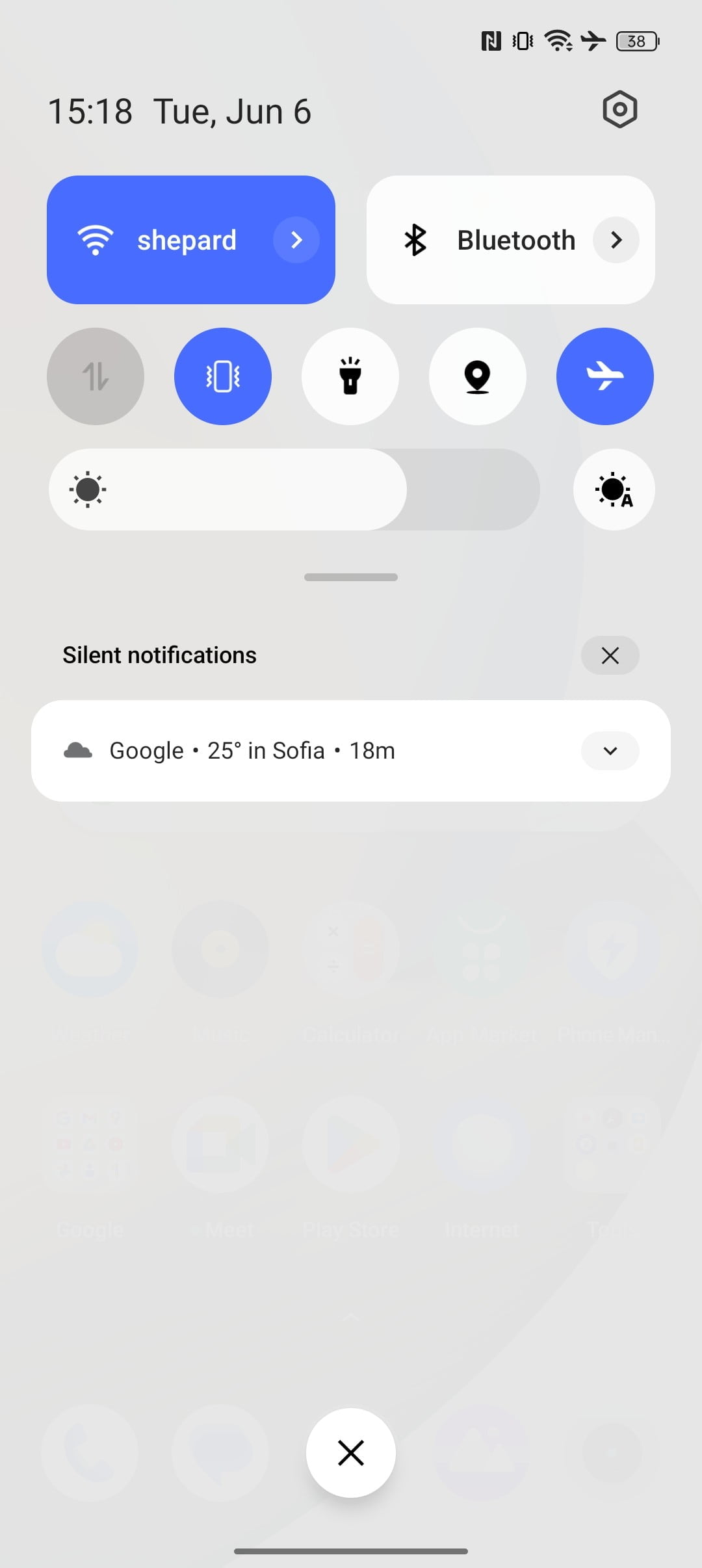This screenshot has width=702, height=1568.
Task: Enable location services
Action: tap(478, 376)
